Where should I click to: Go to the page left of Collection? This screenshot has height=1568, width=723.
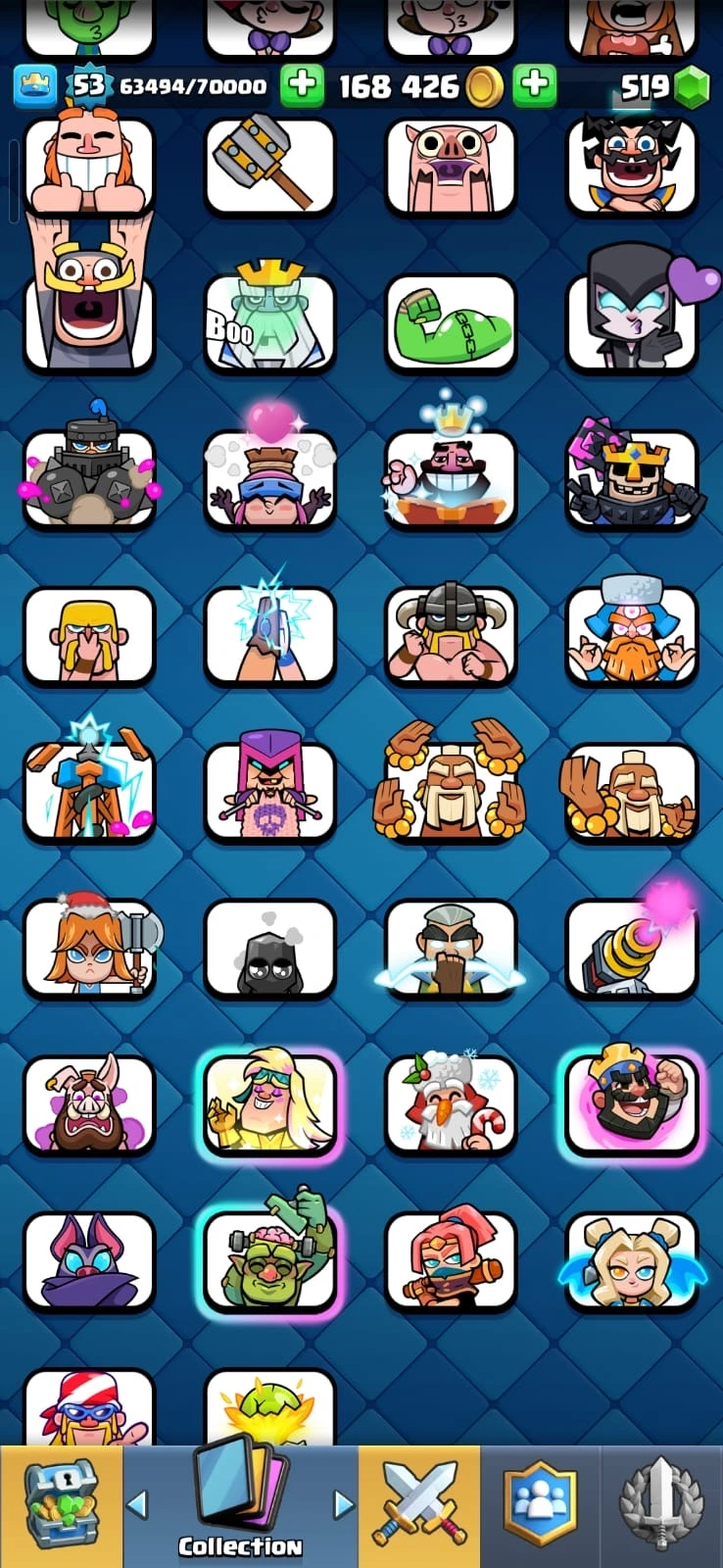tap(138, 1504)
